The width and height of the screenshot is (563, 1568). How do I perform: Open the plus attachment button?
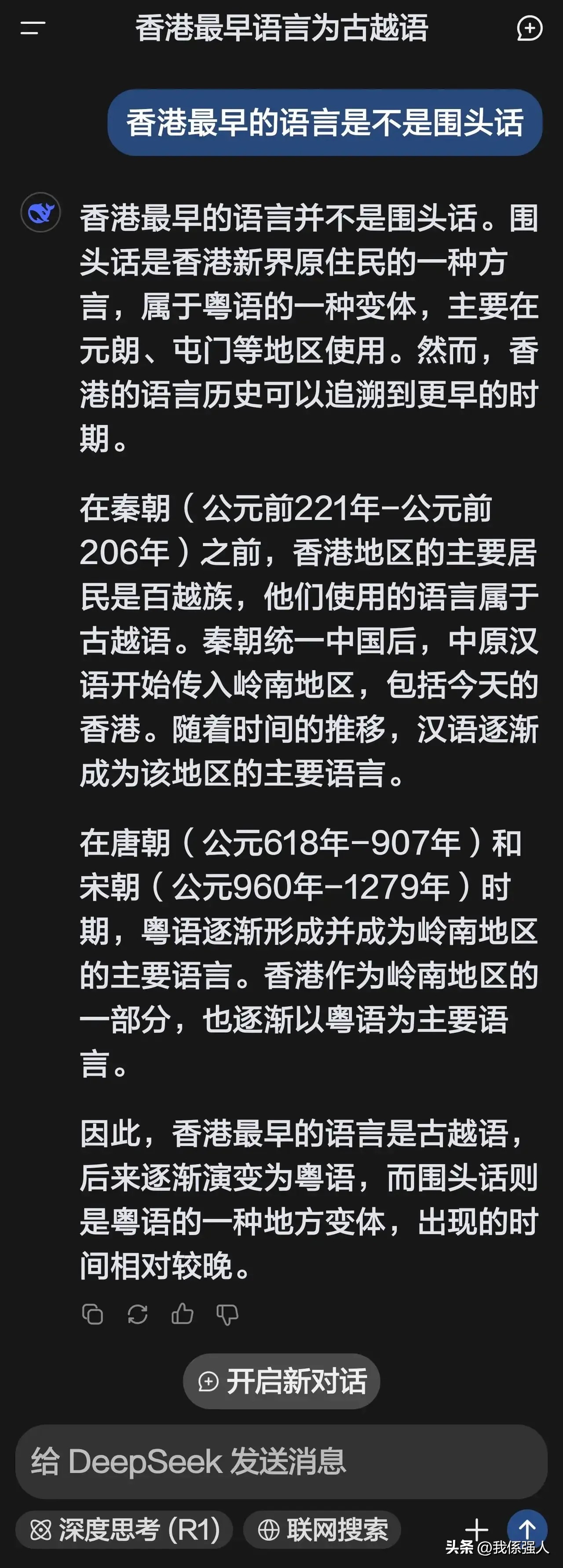pyautogui.click(x=477, y=1528)
